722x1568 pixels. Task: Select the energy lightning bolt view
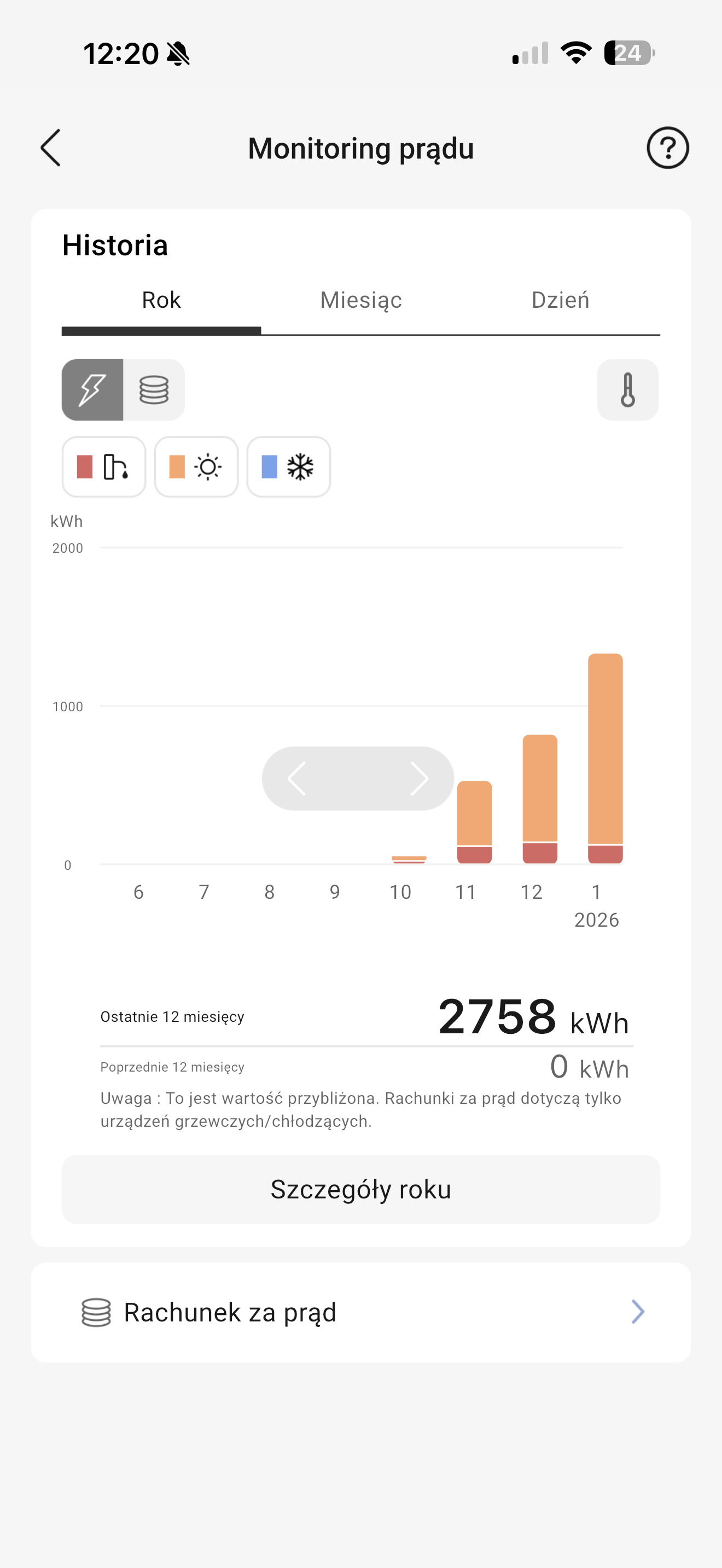point(92,390)
